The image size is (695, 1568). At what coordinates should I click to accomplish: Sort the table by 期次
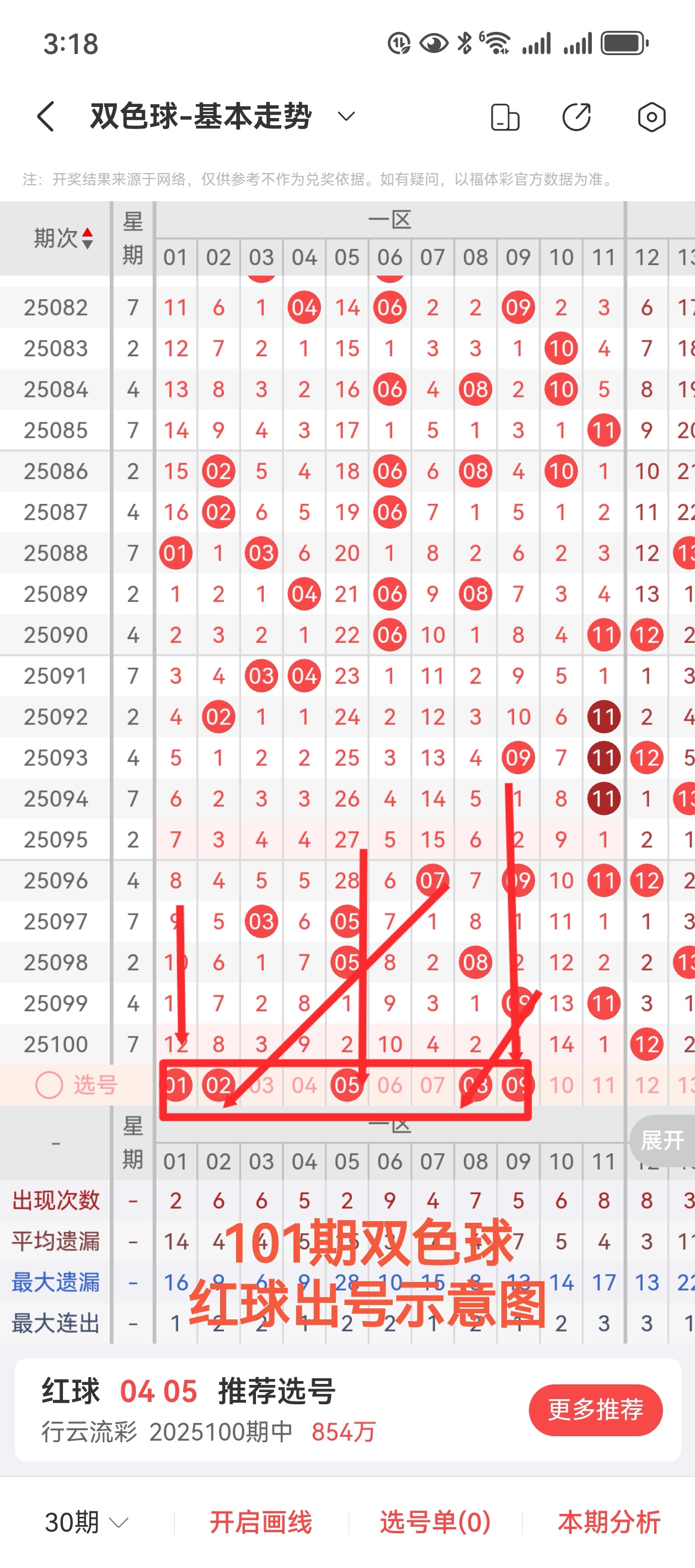pyautogui.click(x=63, y=238)
